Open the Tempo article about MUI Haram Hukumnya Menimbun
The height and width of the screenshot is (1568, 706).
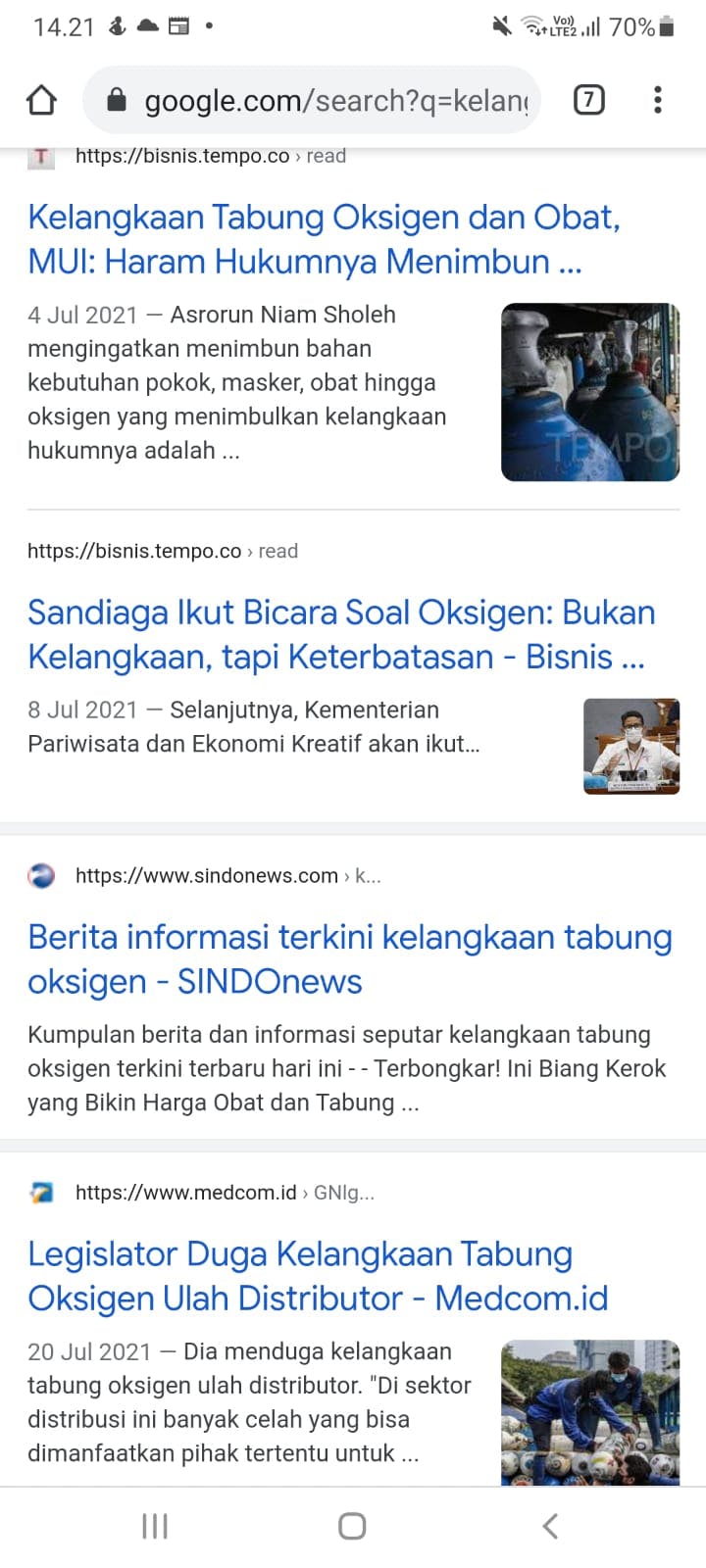point(324,239)
